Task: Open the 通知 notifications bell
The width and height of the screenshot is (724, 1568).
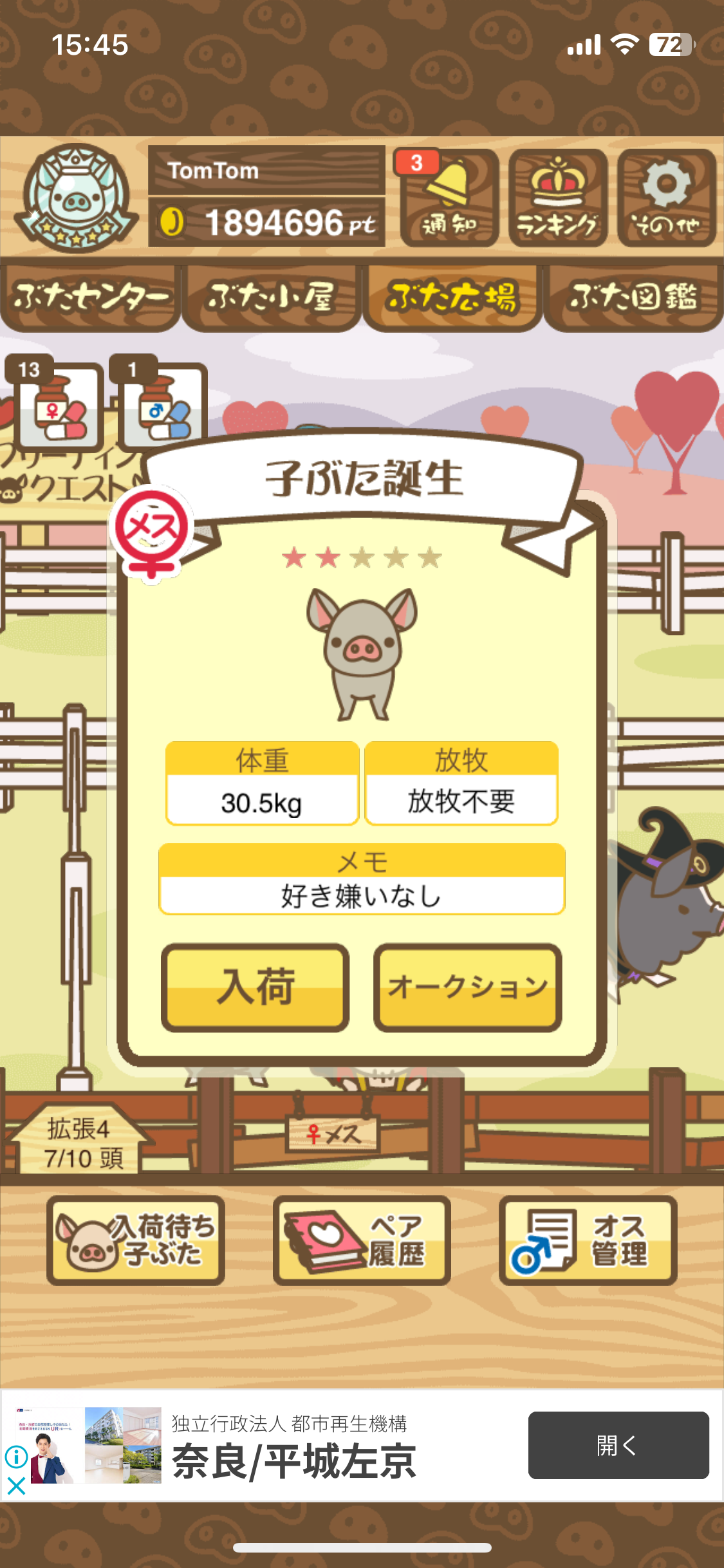Action: (x=449, y=198)
